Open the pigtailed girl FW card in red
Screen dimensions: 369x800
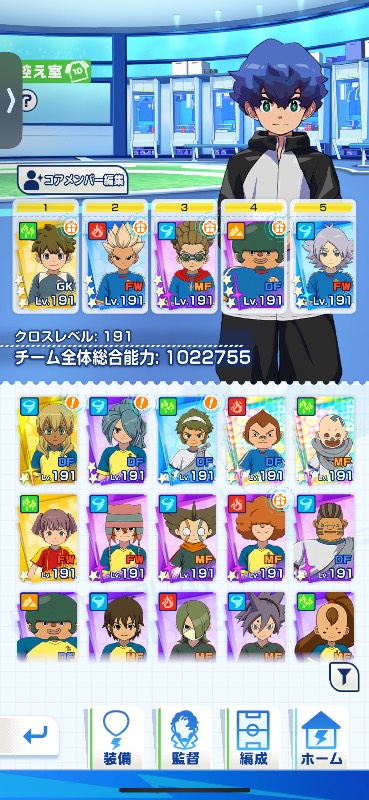tap(48, 538)
